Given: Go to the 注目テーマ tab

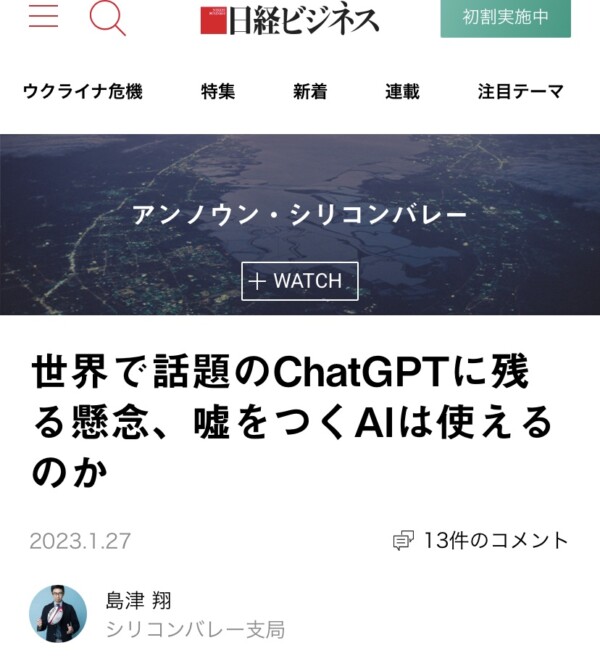Looking at the screenshot, I should tap(520, 92).
